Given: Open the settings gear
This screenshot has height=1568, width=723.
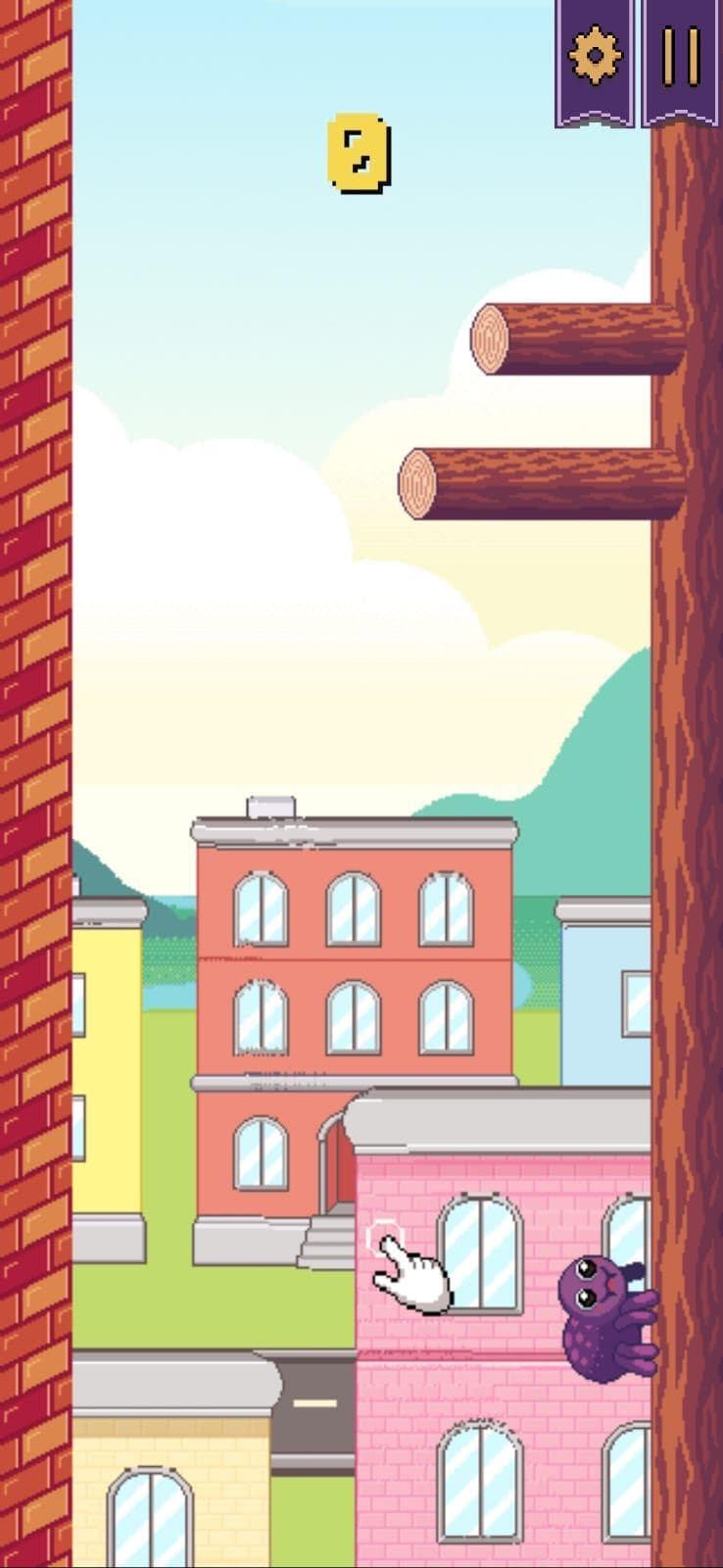Looking at the screenshot, I should pos(595,59).
